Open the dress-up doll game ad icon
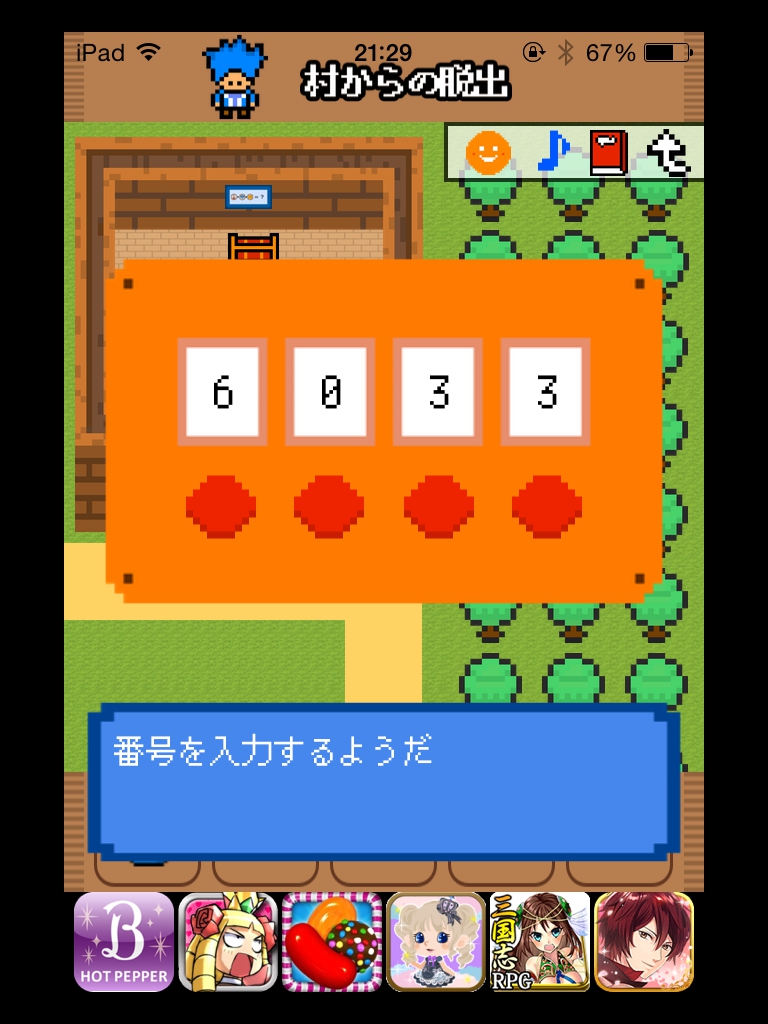This screenshot has width=768, height=1024. (436, 942)
